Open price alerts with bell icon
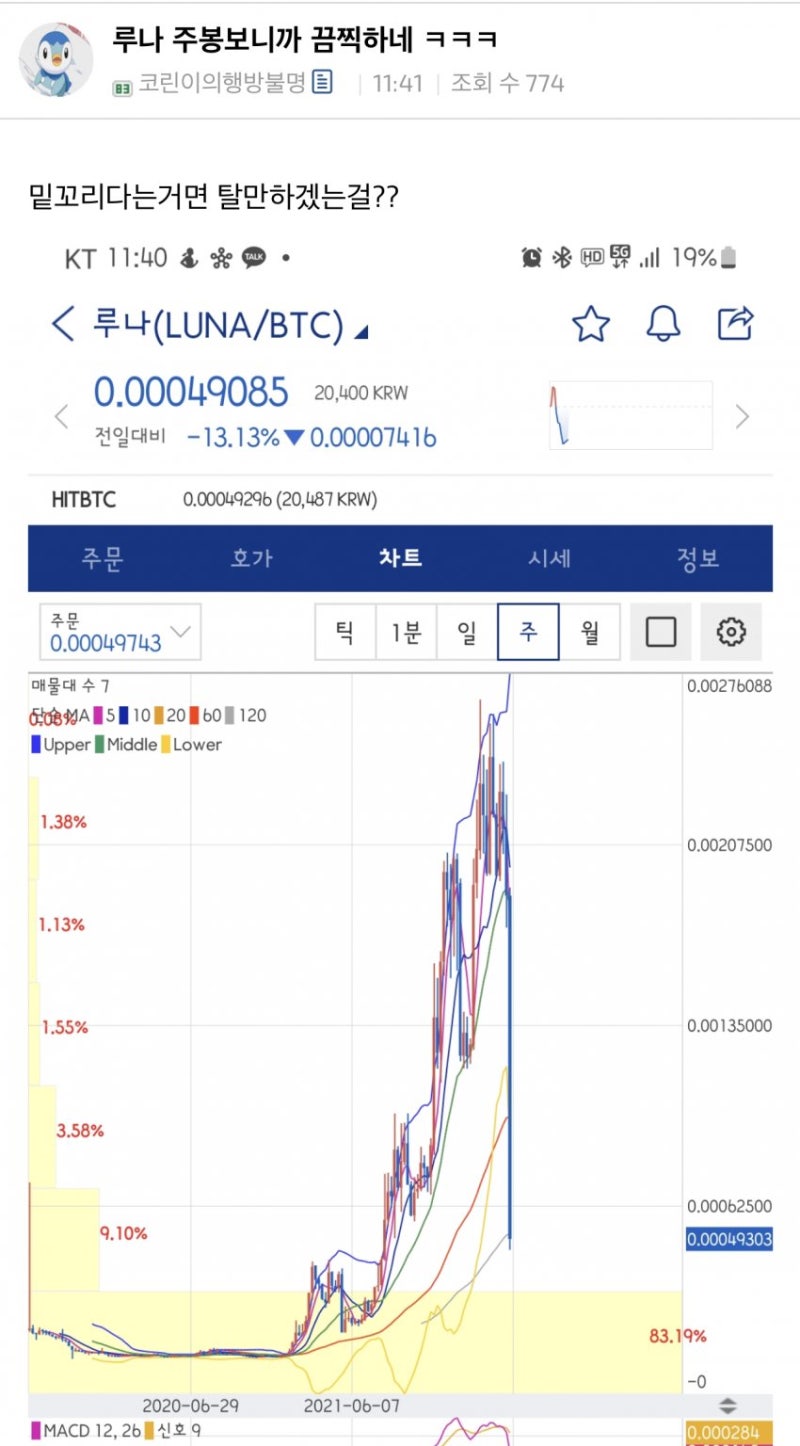This screenshot has height=1446, width=800. [x=663, y=324]
